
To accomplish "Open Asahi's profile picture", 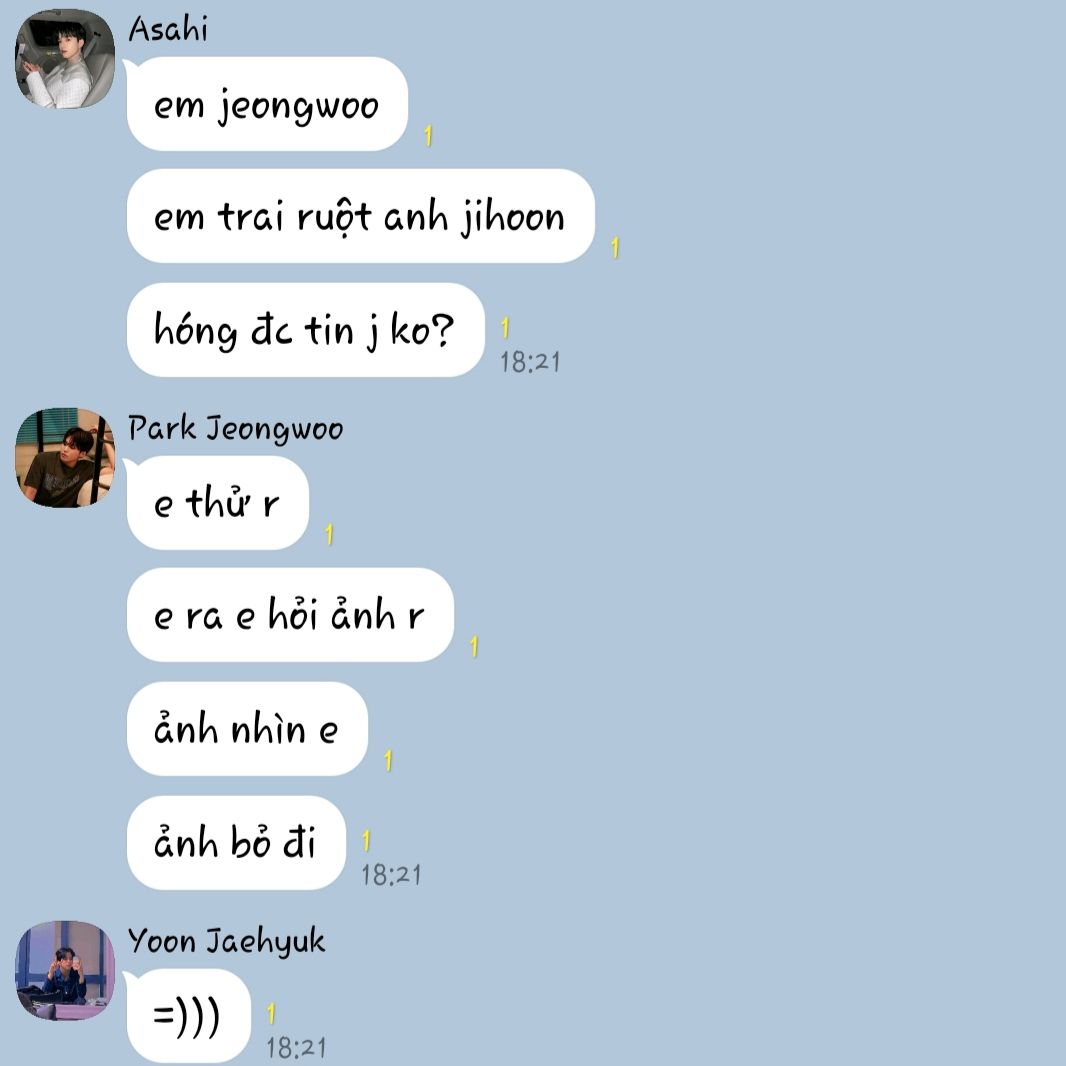I will pyautogui.click(x=65, y=59).
